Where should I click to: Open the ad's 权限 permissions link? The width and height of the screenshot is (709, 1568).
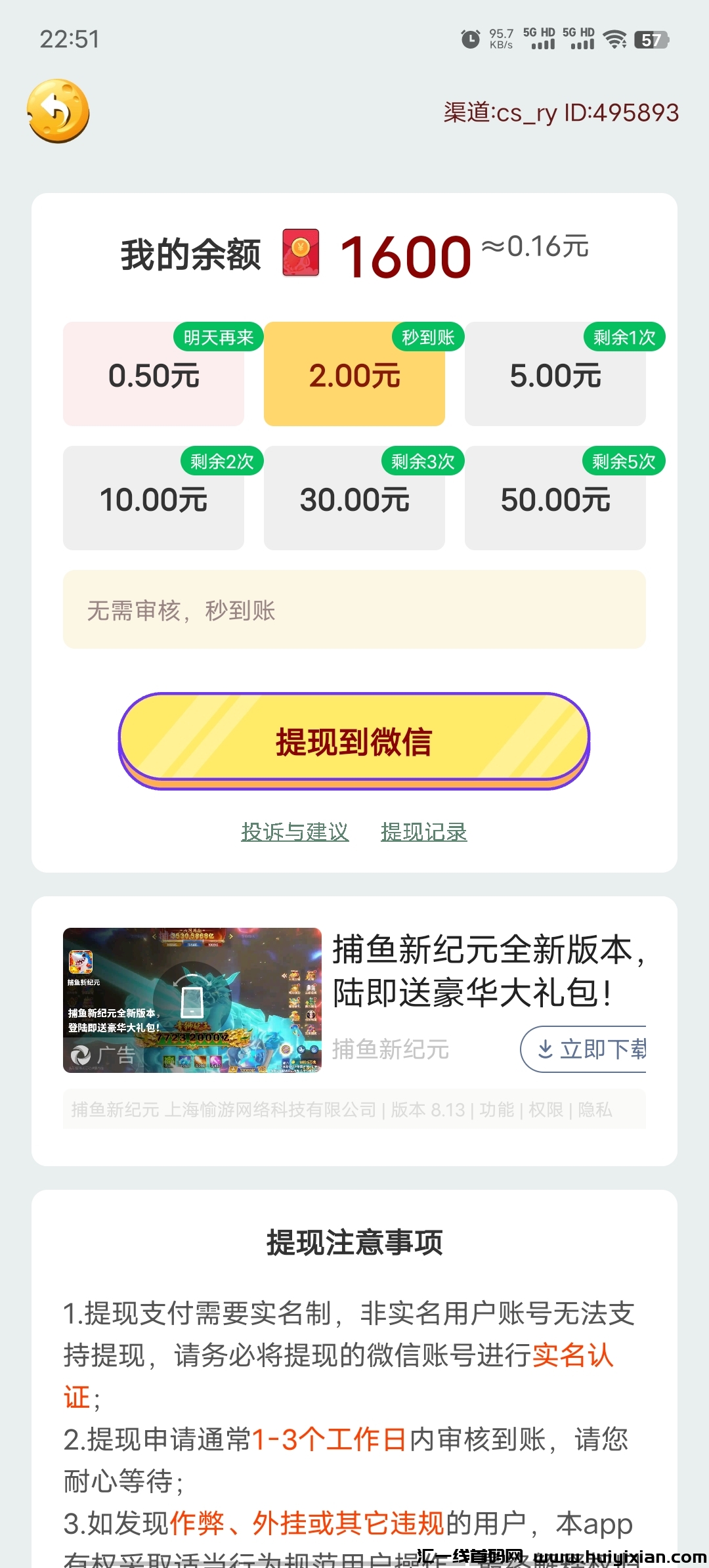click(x=546, y=1110)
